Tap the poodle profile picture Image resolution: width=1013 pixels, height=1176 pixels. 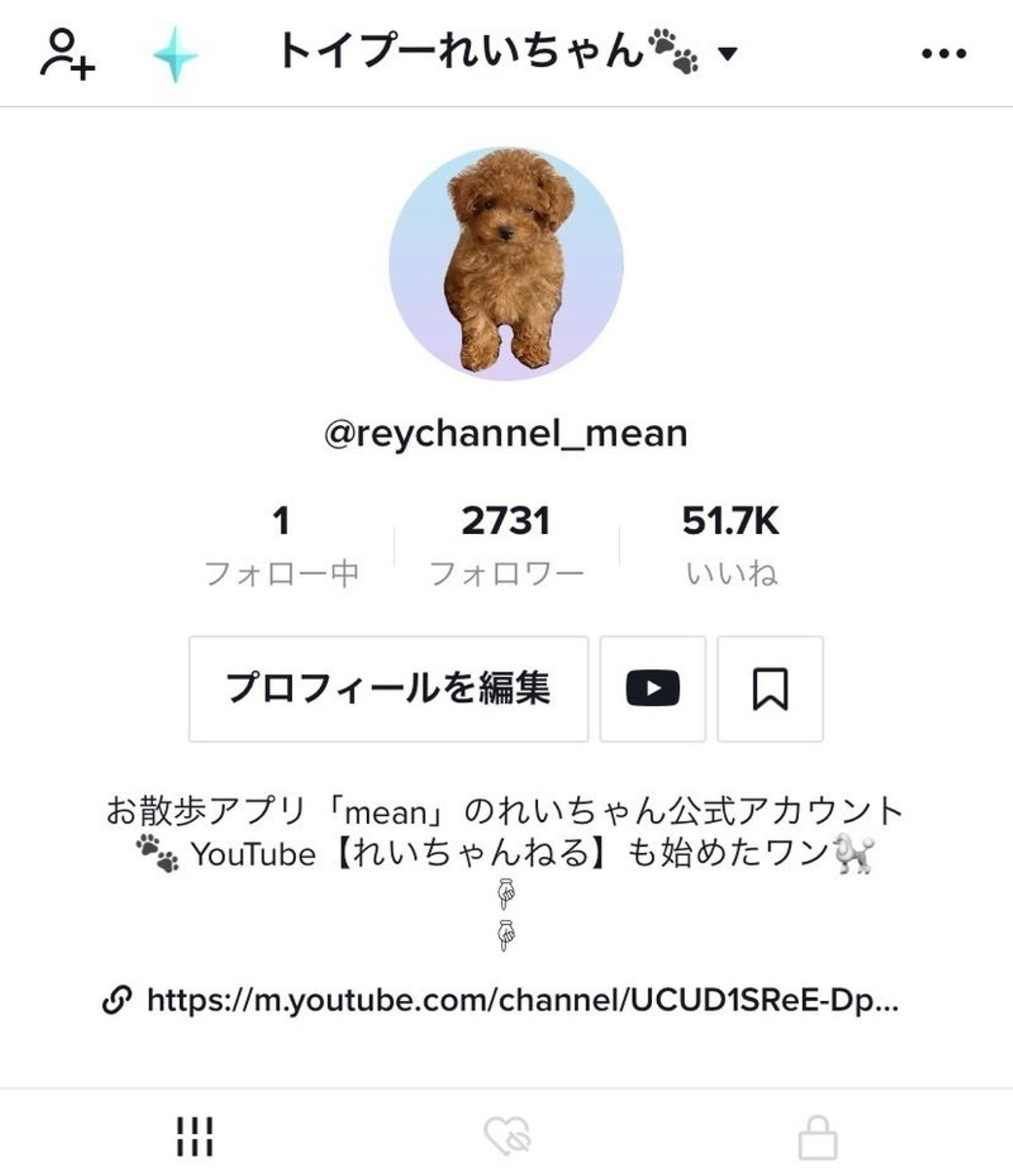506,263
